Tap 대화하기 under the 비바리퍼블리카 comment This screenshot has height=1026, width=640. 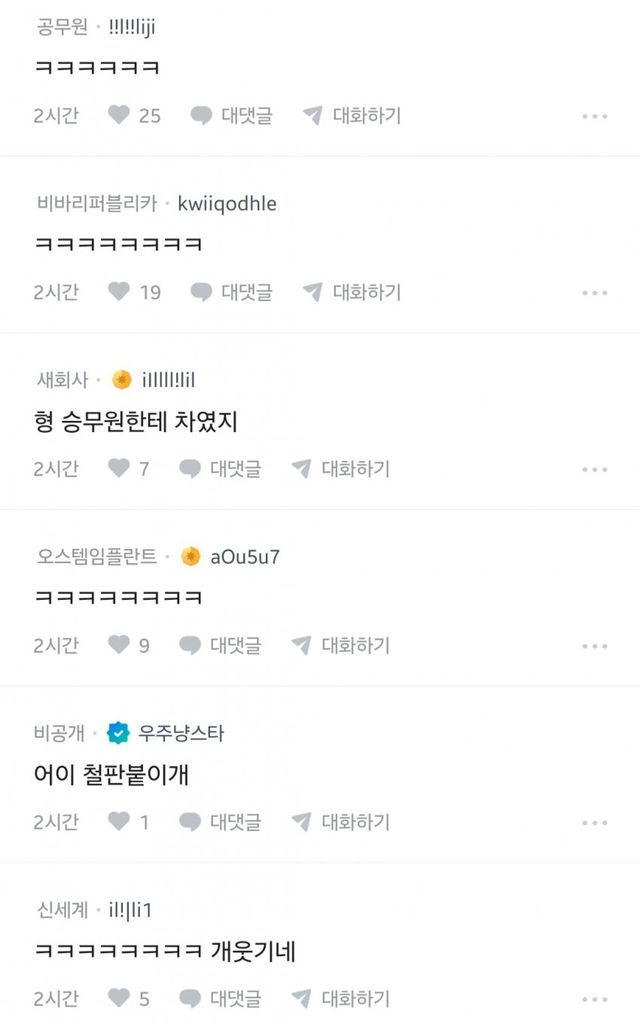[352, 292]
